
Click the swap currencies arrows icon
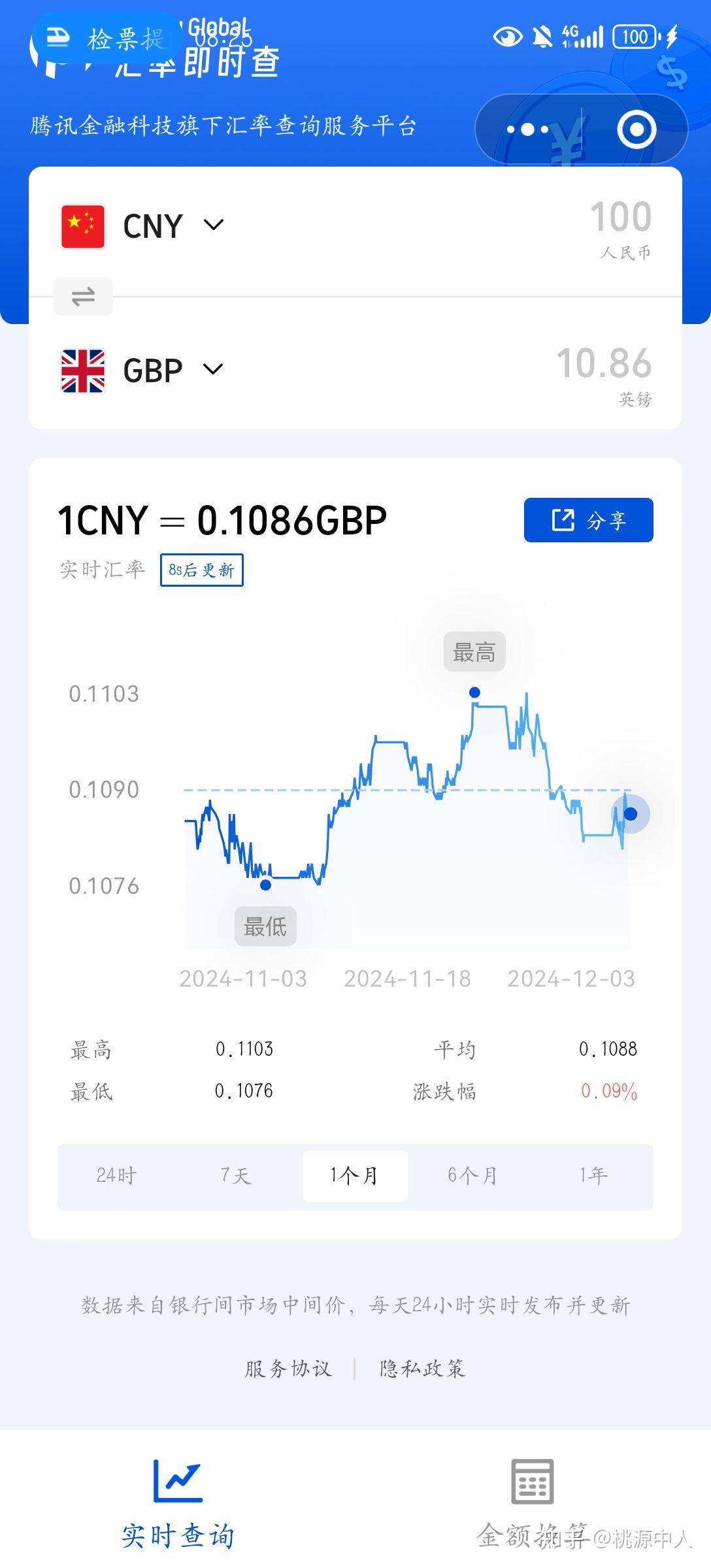(82, 297)
